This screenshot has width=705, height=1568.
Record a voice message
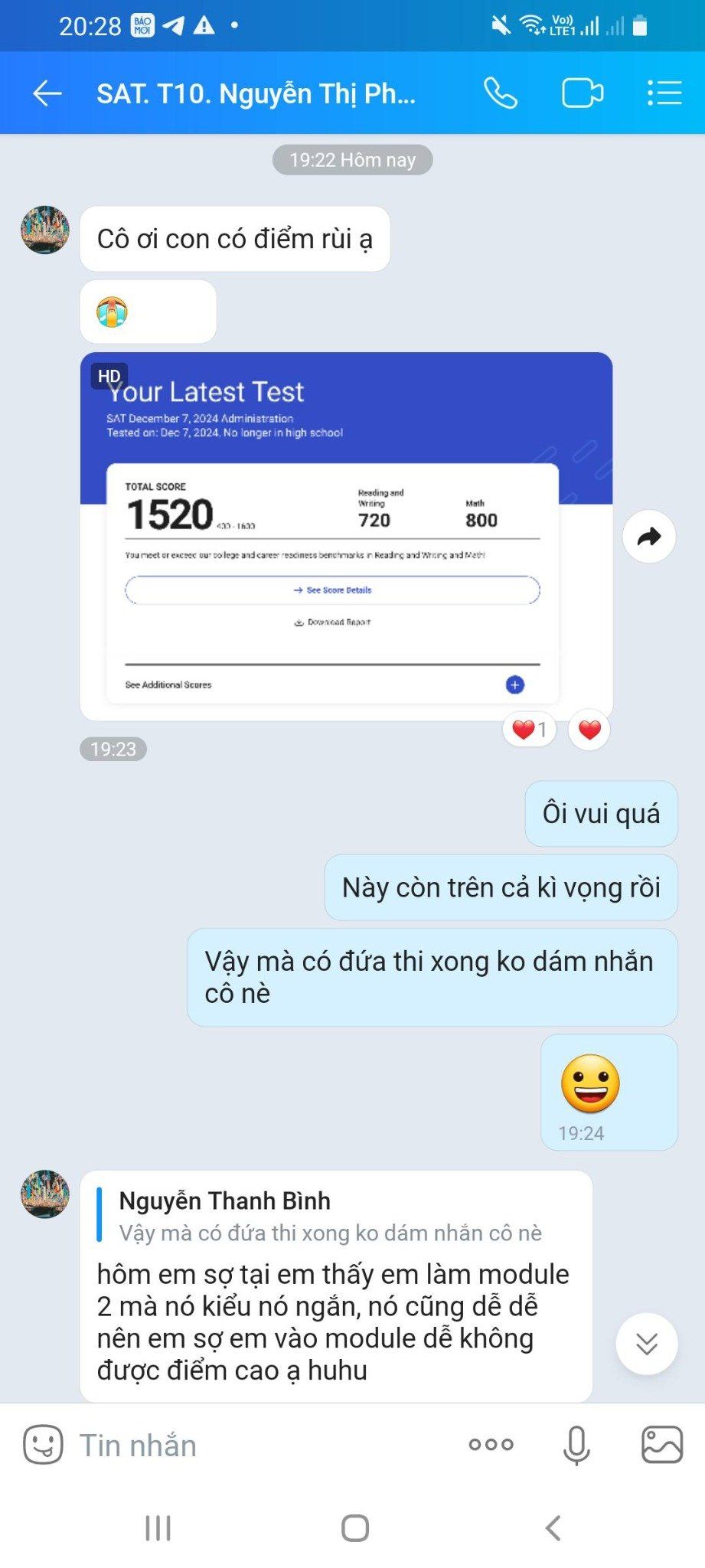pos(576,1445)
